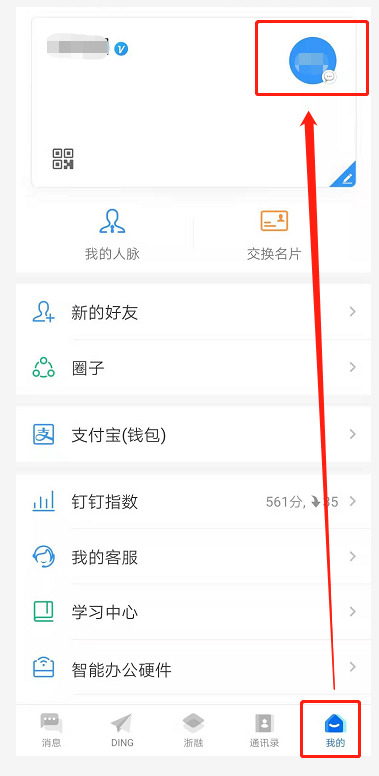Open the QR code icon on card
Viewport: 379px width, 776px height.
(63, 159)
